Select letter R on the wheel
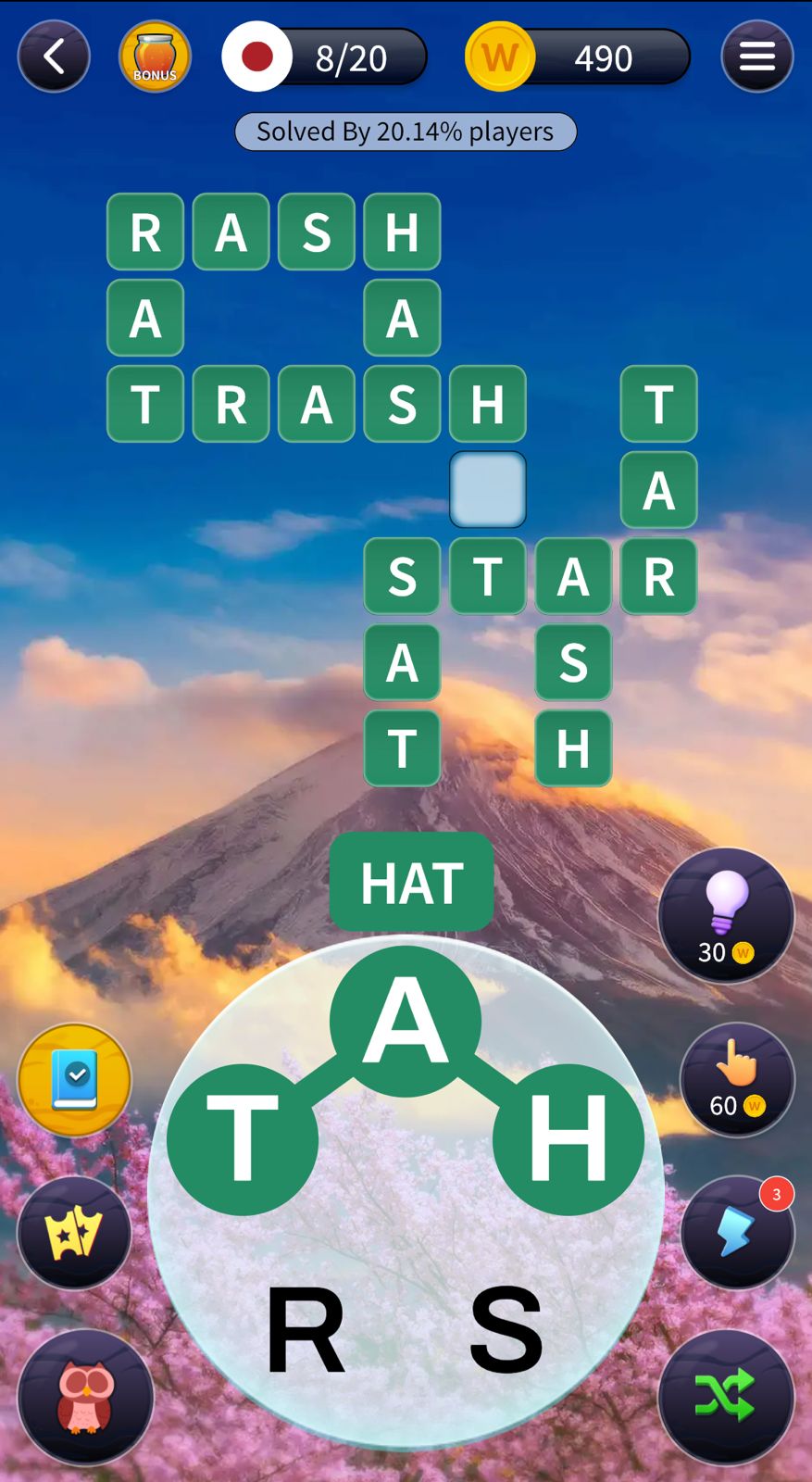This screenshot has height=1482, width=812. point(306,1330)
